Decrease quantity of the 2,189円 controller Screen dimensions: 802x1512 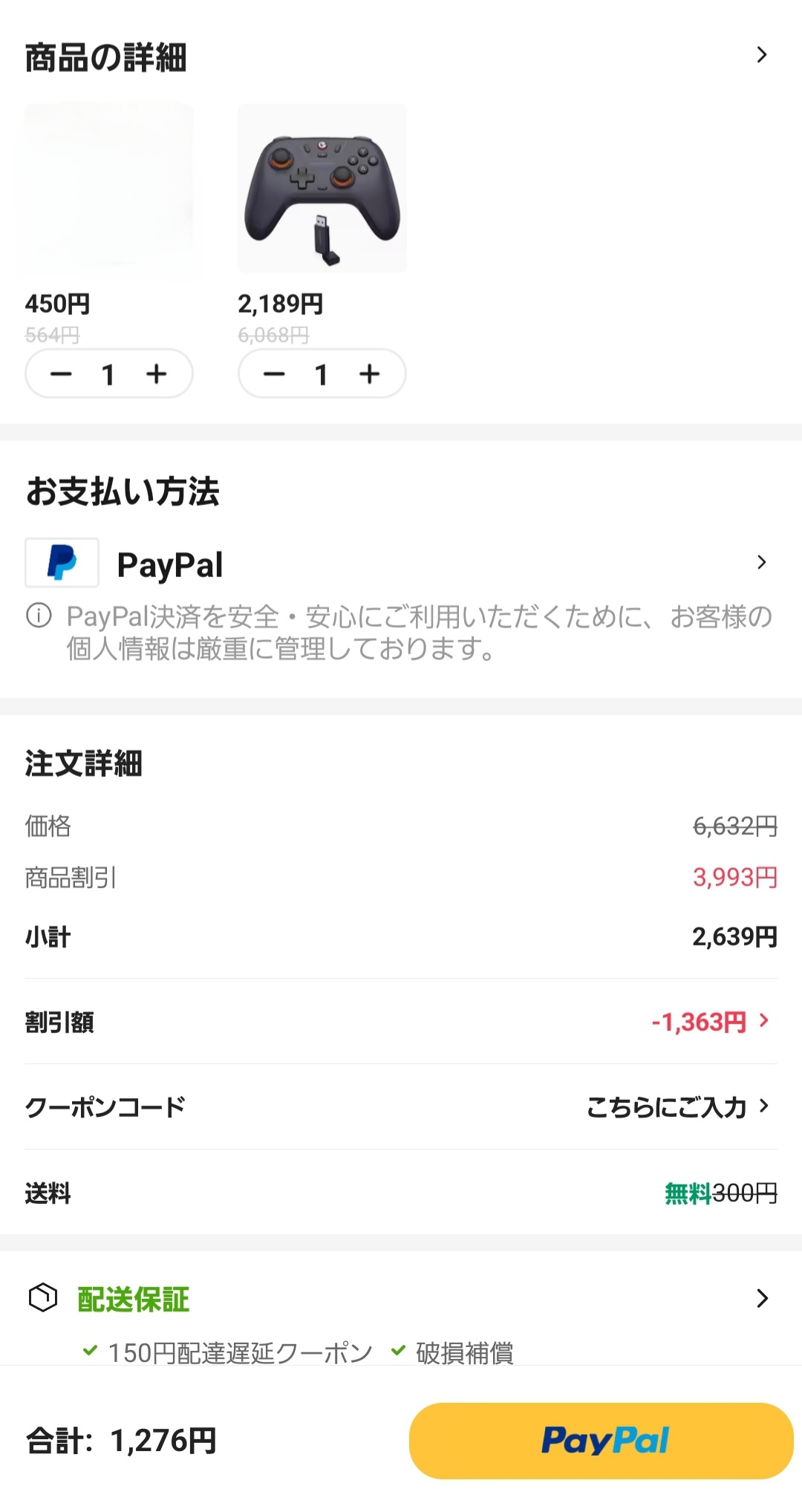274,374
